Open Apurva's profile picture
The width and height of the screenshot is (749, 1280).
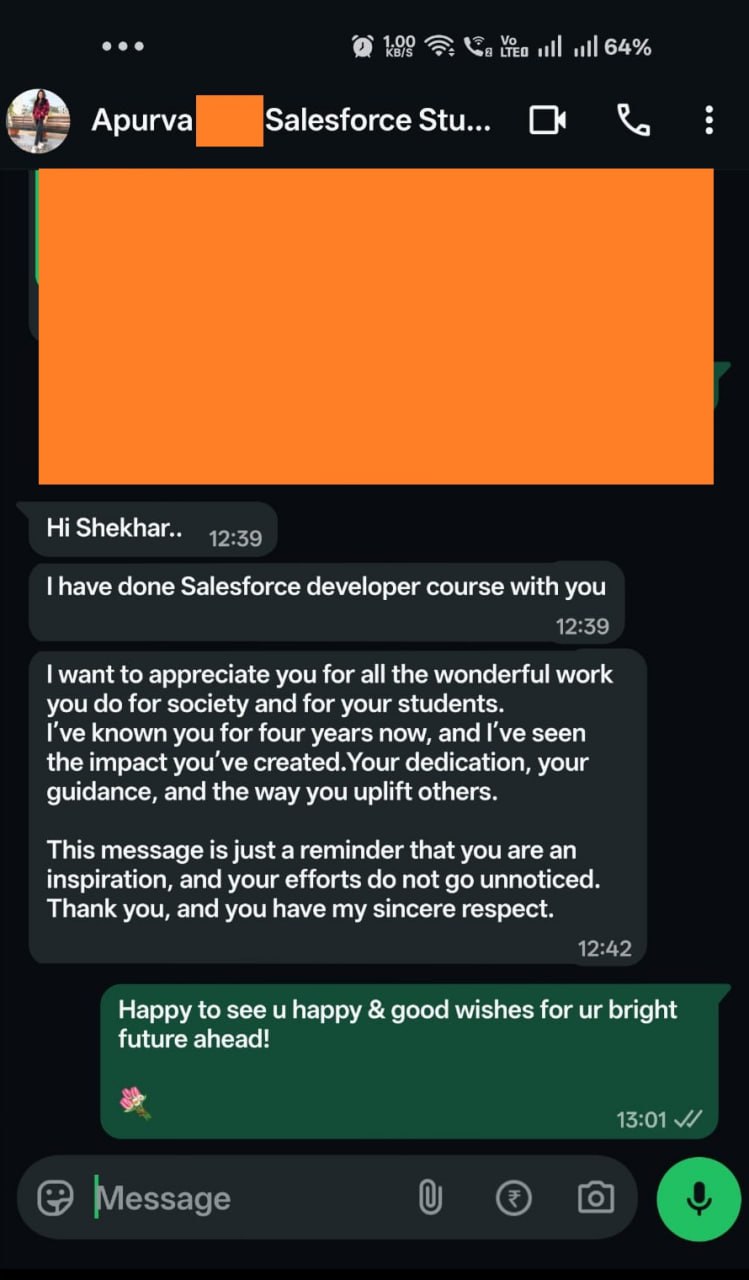pyautogui.click(x=38, y=121)
